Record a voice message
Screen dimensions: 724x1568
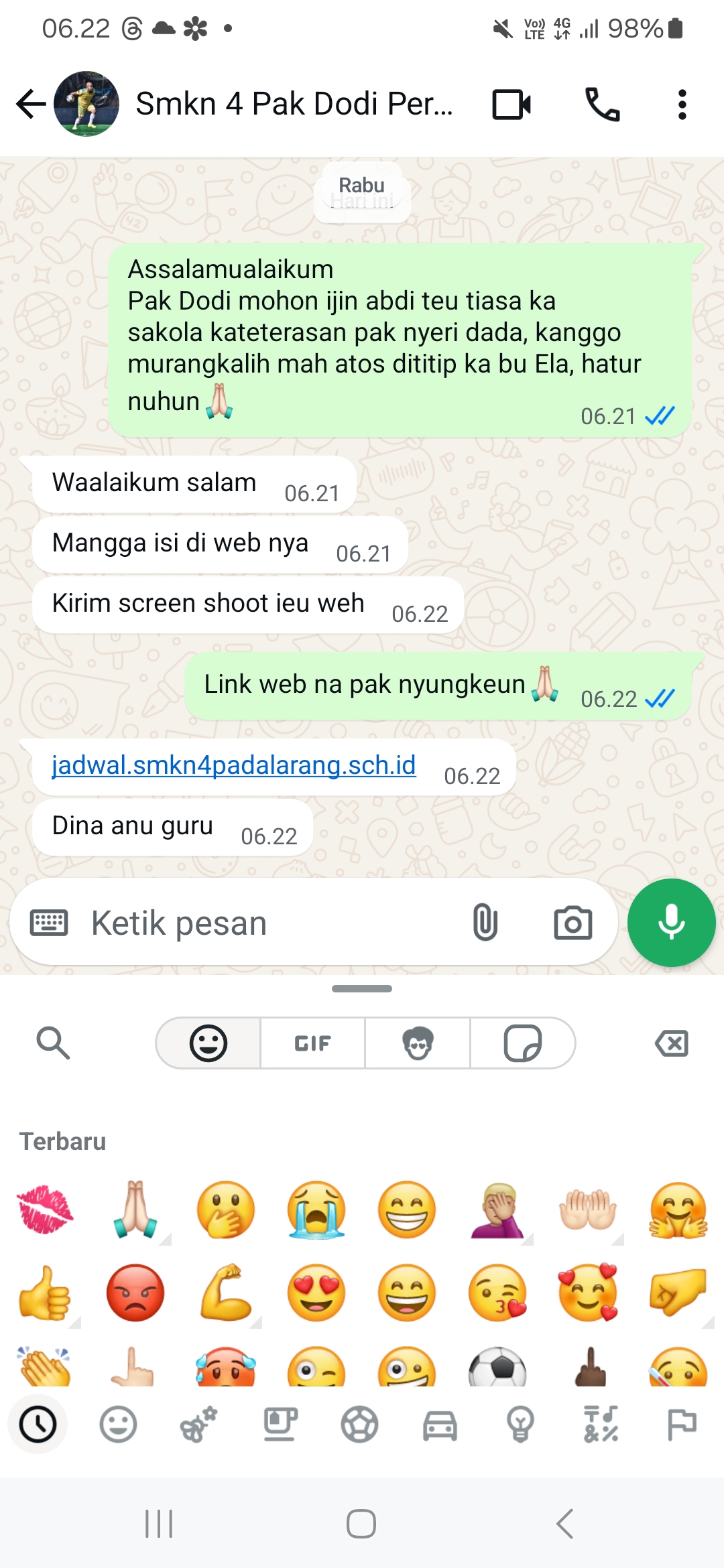(671, 923)
